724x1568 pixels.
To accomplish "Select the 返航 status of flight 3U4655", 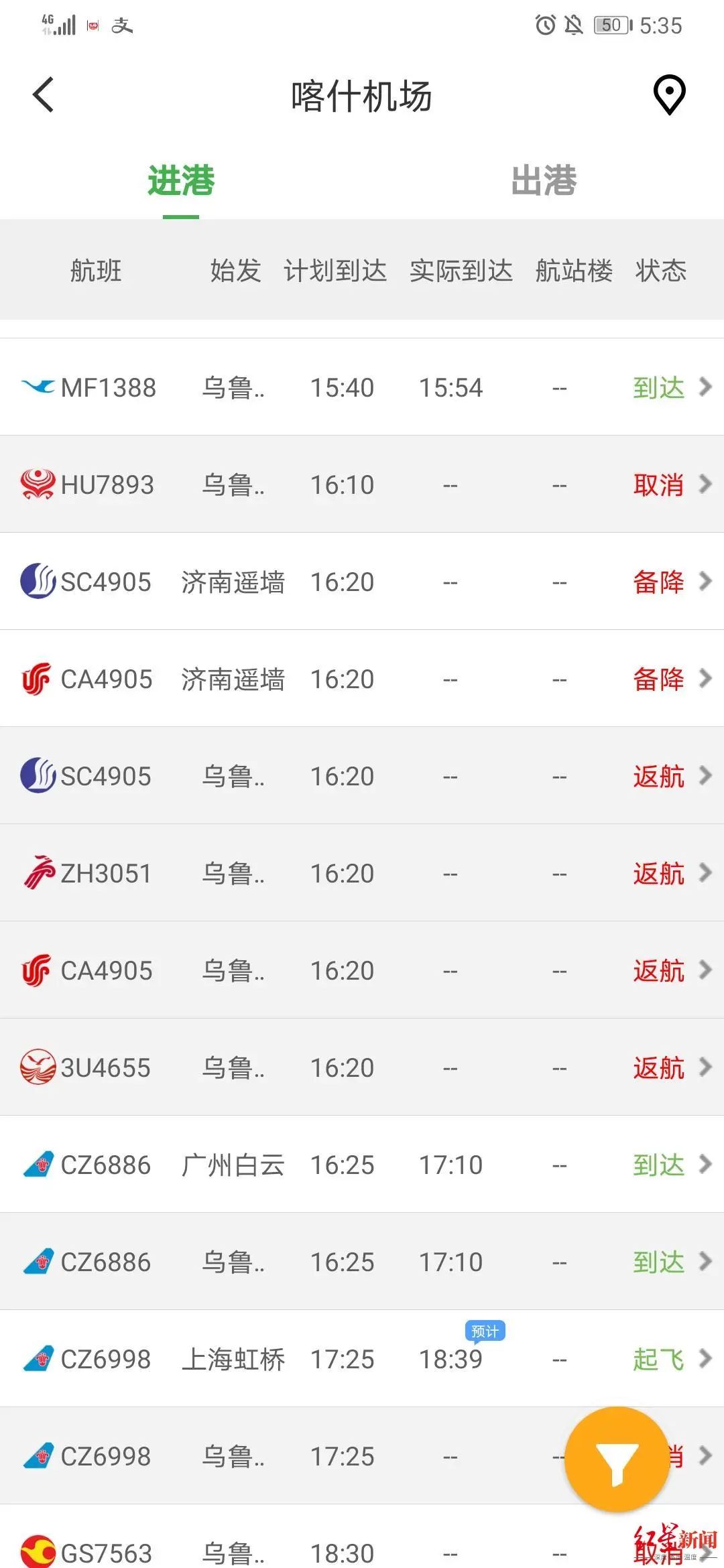I will (658, 1067).
